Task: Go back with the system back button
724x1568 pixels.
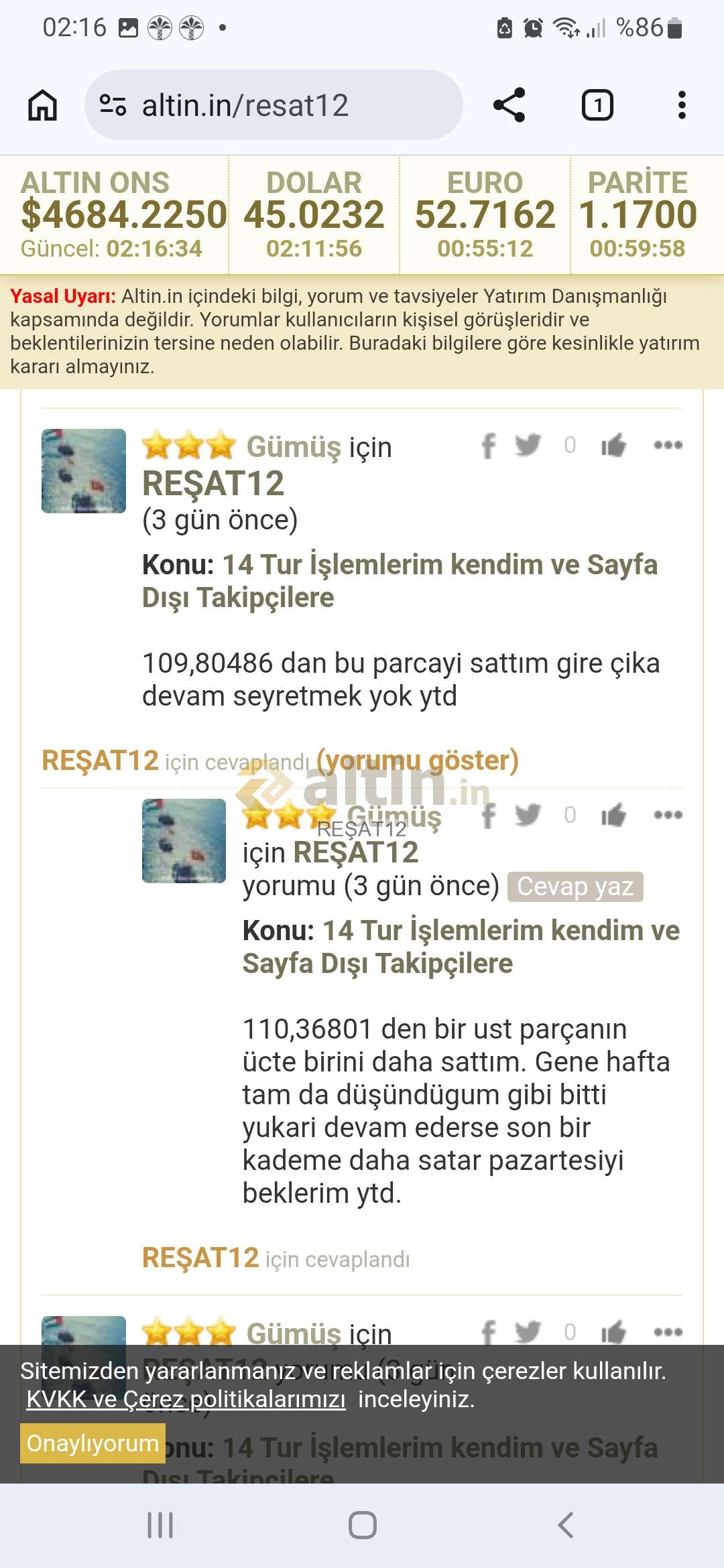Action: pyautogui.click(x=565, y=1525)
